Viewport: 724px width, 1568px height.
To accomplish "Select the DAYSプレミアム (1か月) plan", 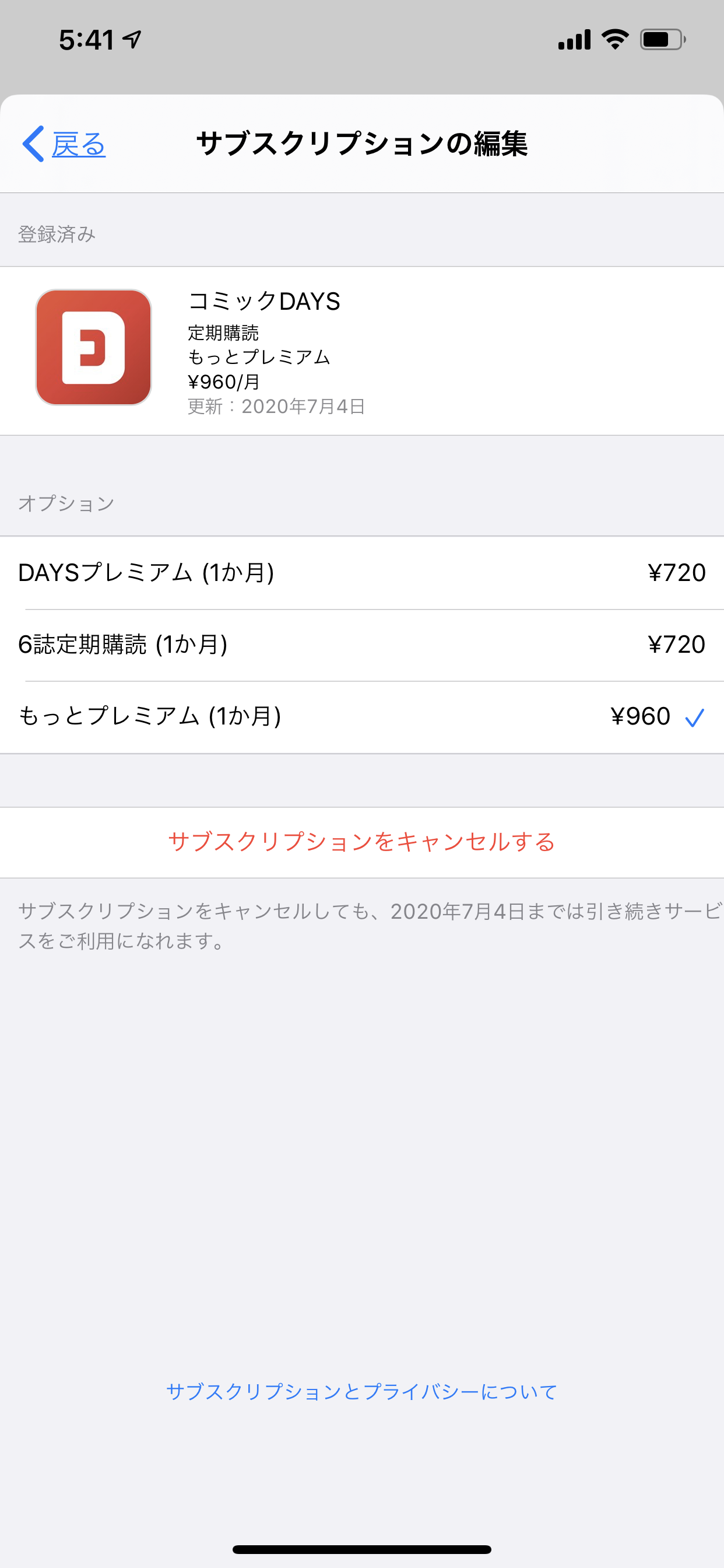I will click(361, 573).
